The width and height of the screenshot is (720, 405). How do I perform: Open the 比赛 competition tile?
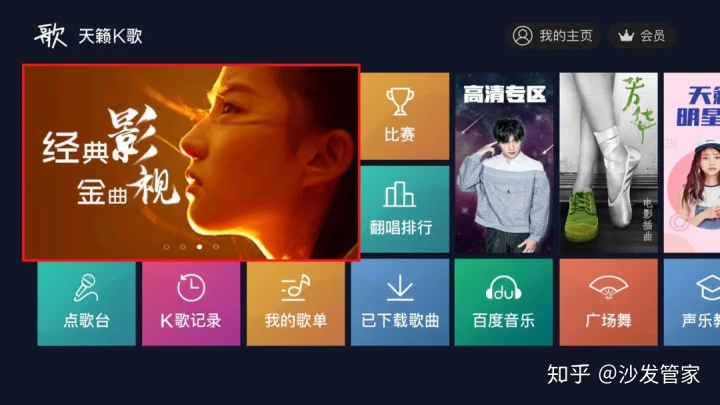pos(399,114)
